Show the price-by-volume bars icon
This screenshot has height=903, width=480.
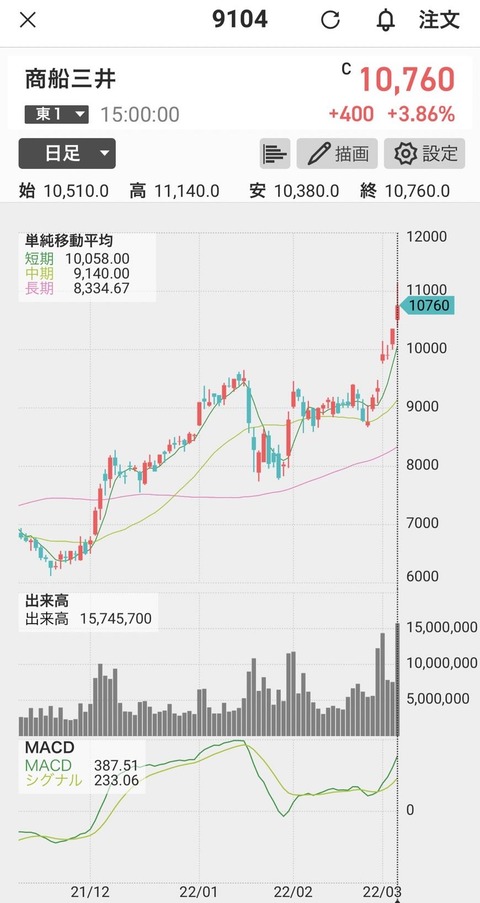click(x=275, y=153)
